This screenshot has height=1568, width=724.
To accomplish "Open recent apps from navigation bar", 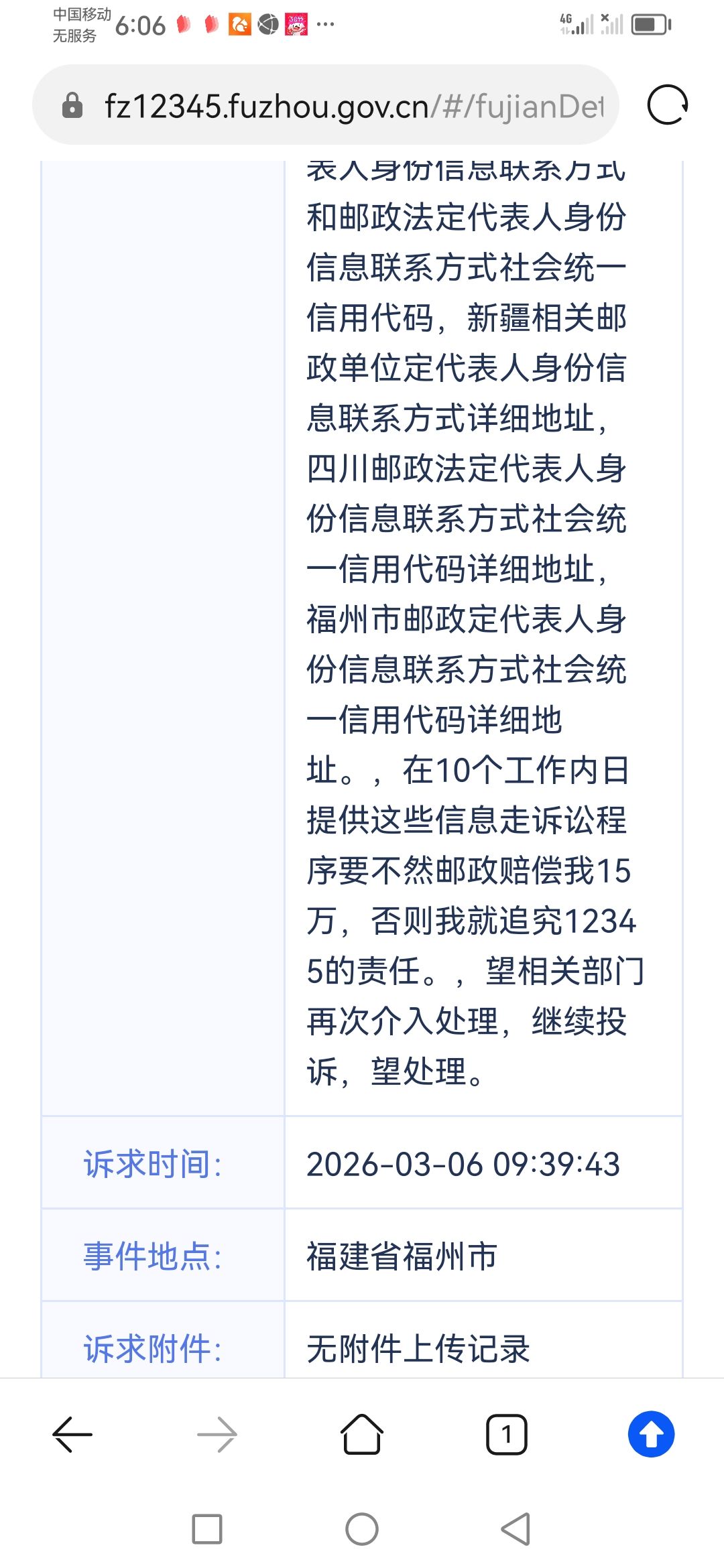I will click(x=207, y=1529).
